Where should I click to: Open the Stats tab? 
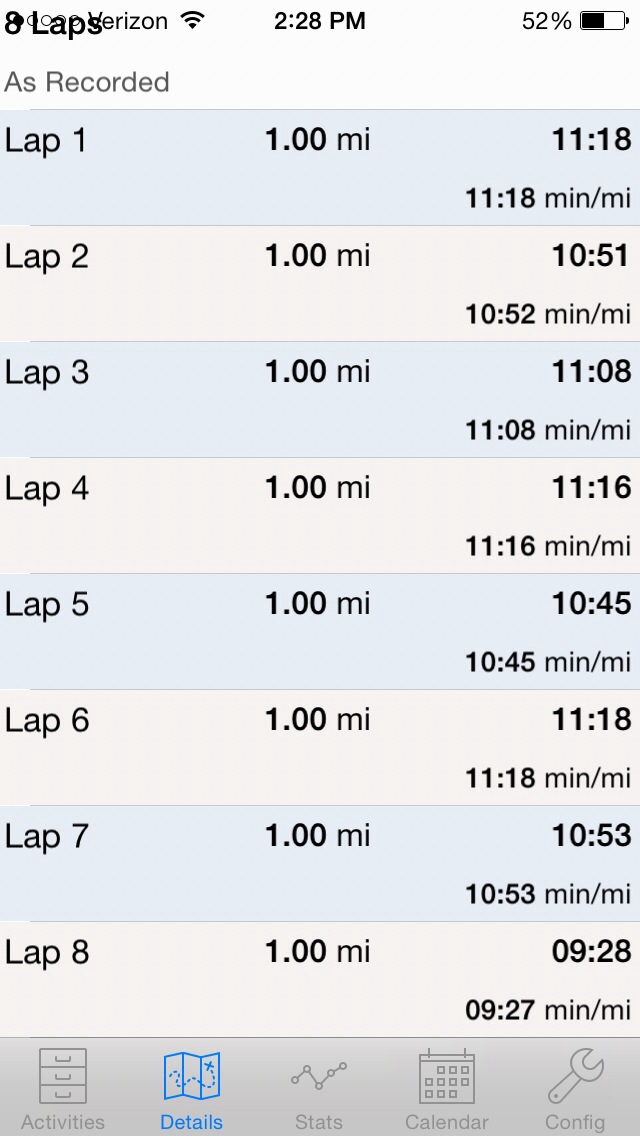(319, 1088)
